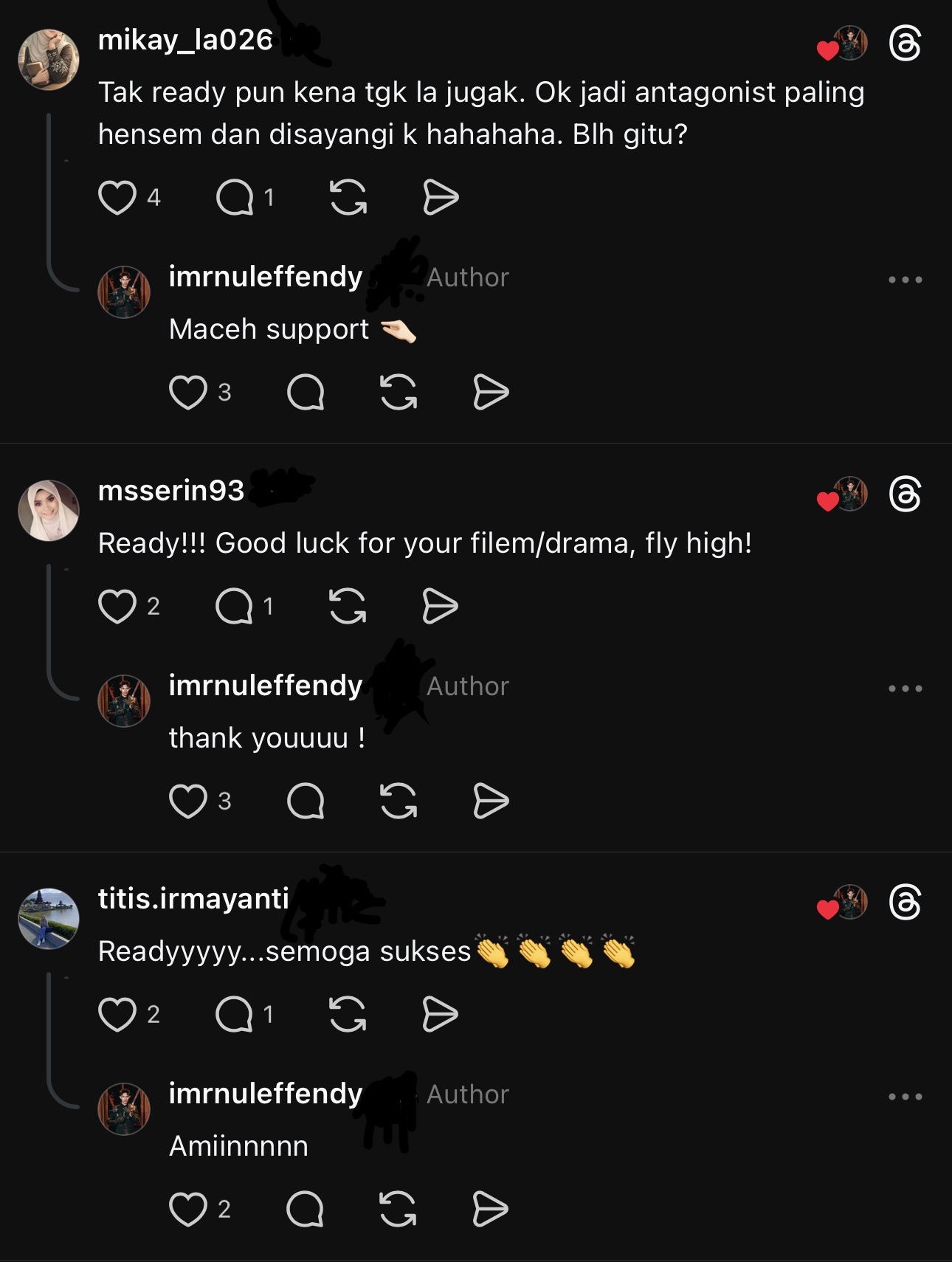Open options for the "thank youuuu" reply
Image resolution: width=952 pixels, height=1262 pixels.
905,689
